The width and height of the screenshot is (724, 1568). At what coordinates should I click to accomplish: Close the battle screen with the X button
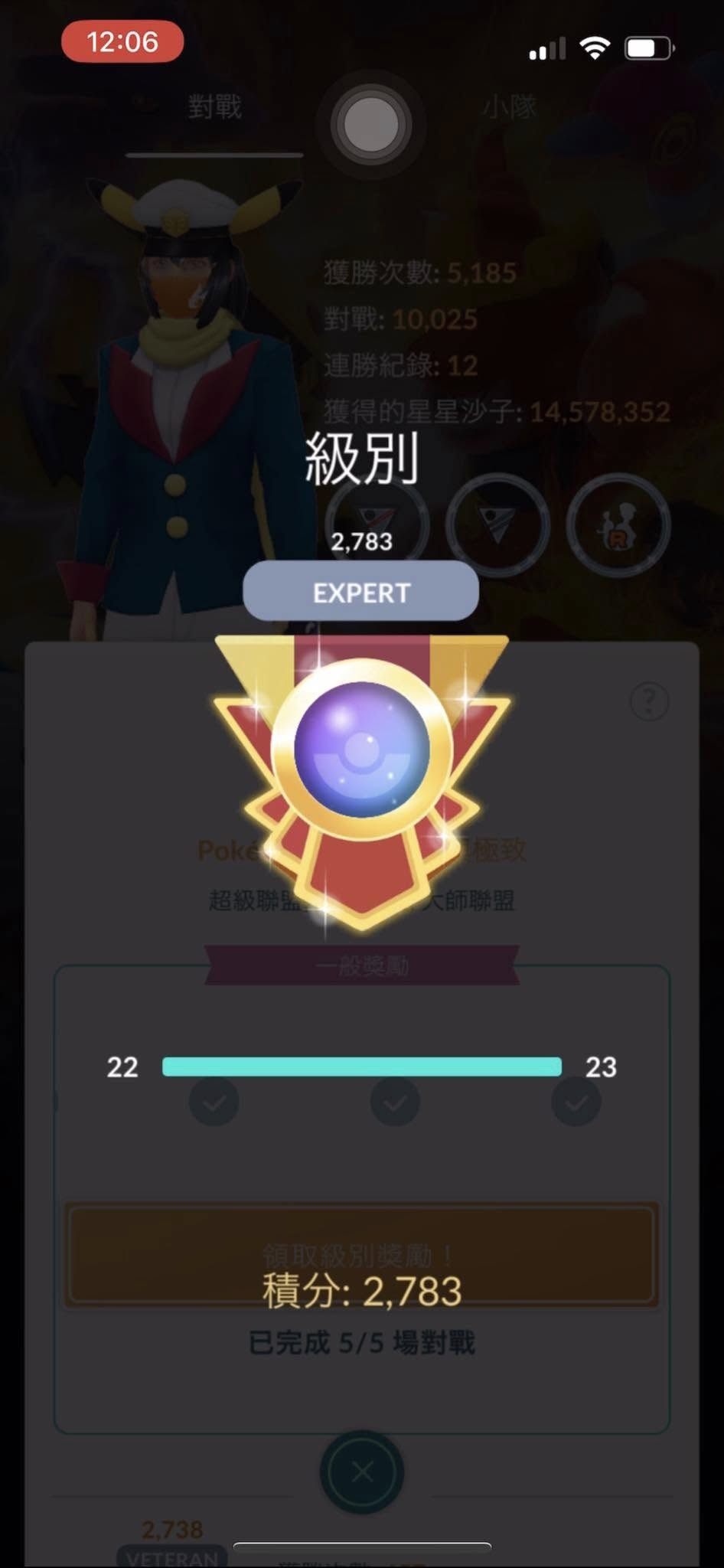pos(362,1471)
